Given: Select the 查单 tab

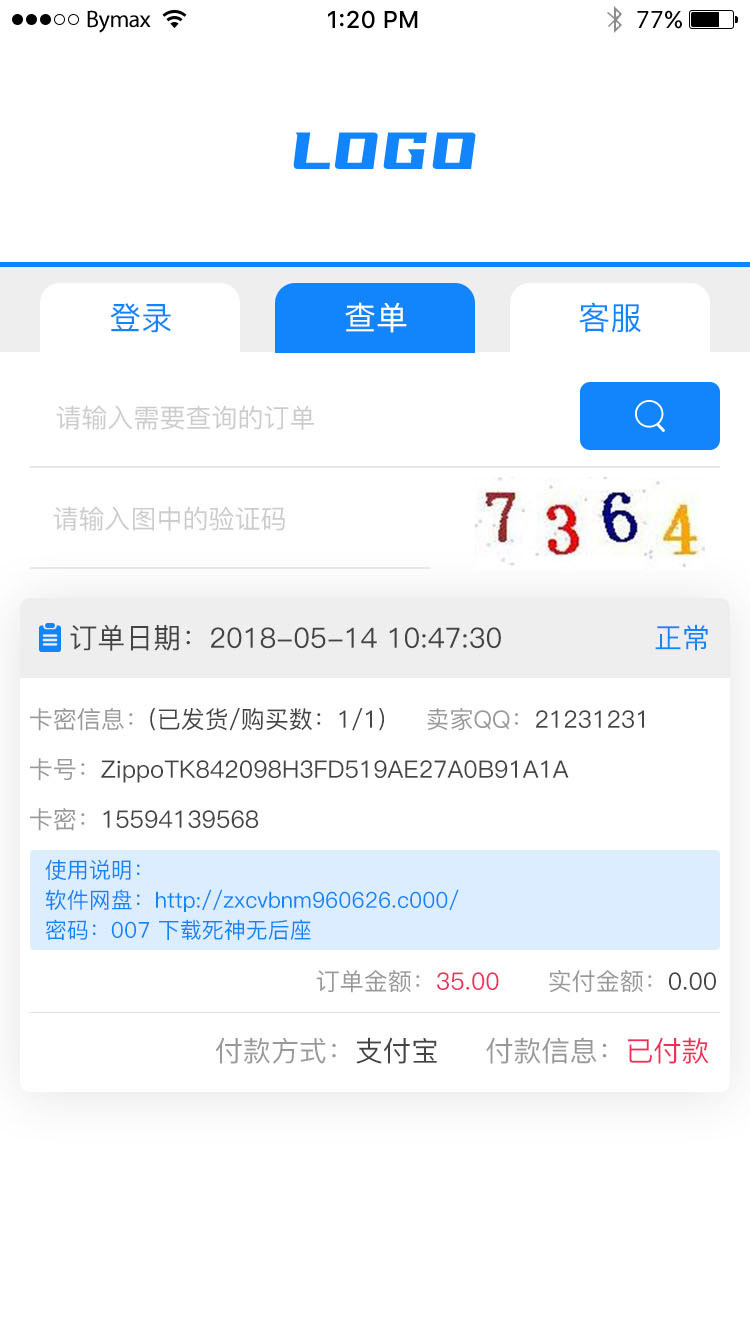Looking at the screenshot, I should (375, 318).
